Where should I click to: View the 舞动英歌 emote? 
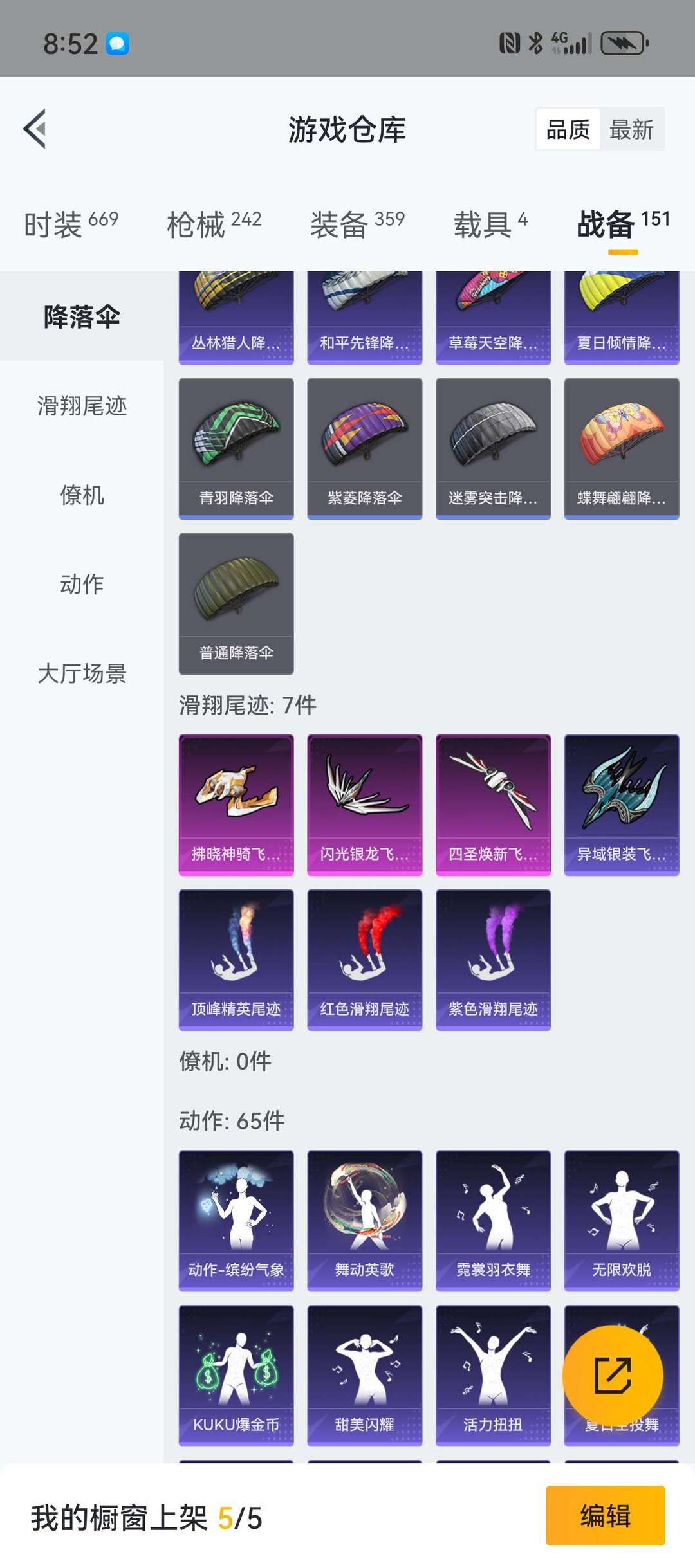tap(365, 1220)
